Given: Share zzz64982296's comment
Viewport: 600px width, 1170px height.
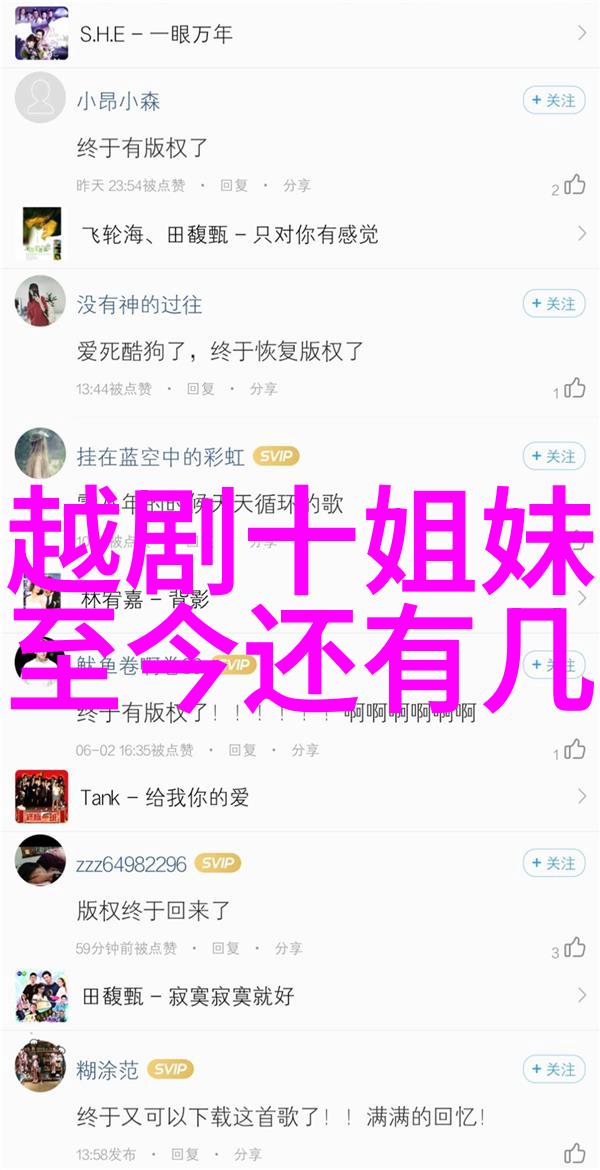Looking at the screenshot, I should pyautogui.click(x=289, y=948).
